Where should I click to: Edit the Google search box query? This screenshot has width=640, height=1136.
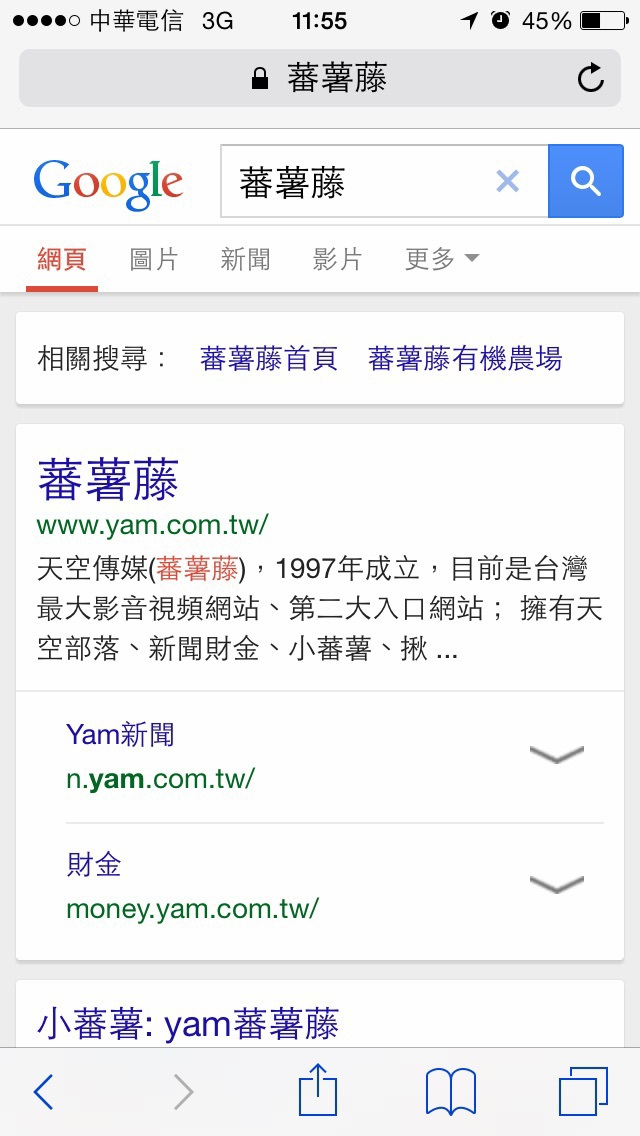coord(360,182)
